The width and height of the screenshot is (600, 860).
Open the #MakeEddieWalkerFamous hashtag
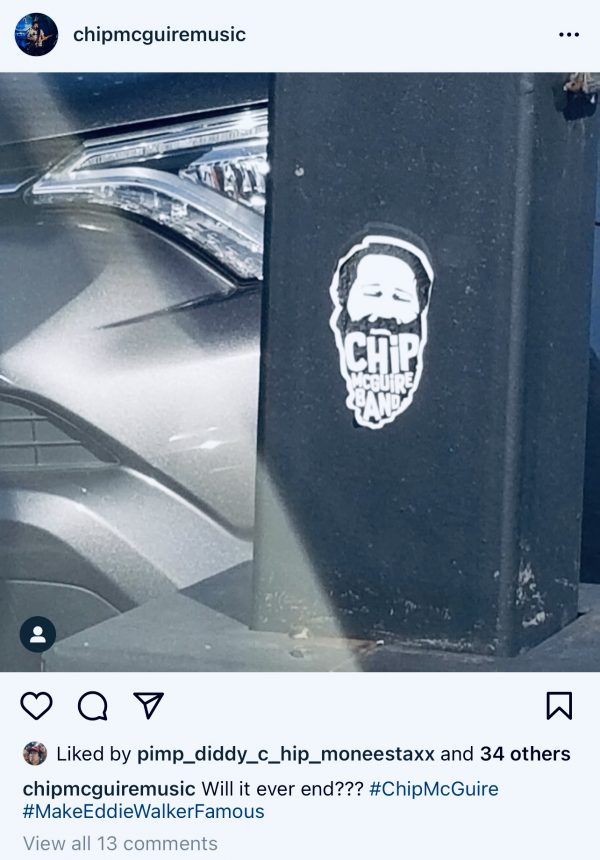click(143, 812)
